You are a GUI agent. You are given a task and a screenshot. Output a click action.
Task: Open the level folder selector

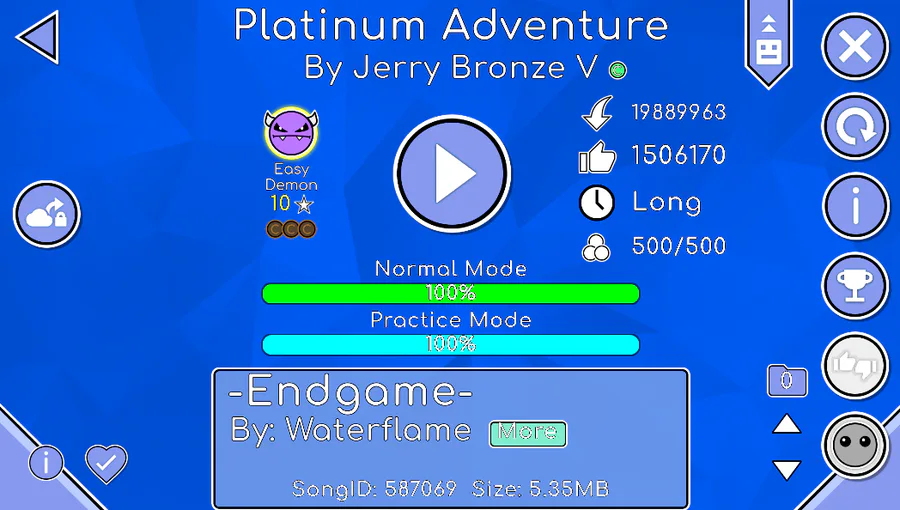click(x=787, y=380)
